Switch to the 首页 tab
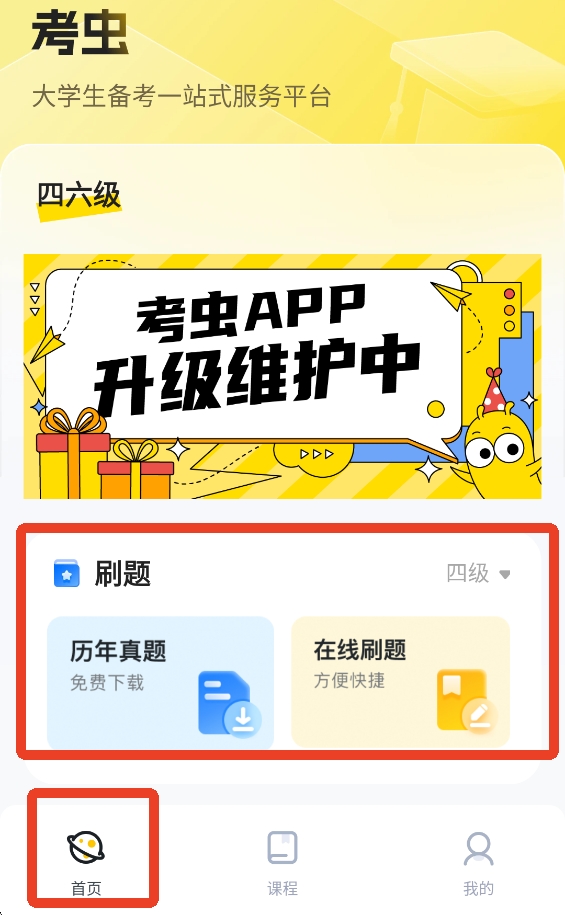This screenshot has height=915, width=565. point(86,864)
